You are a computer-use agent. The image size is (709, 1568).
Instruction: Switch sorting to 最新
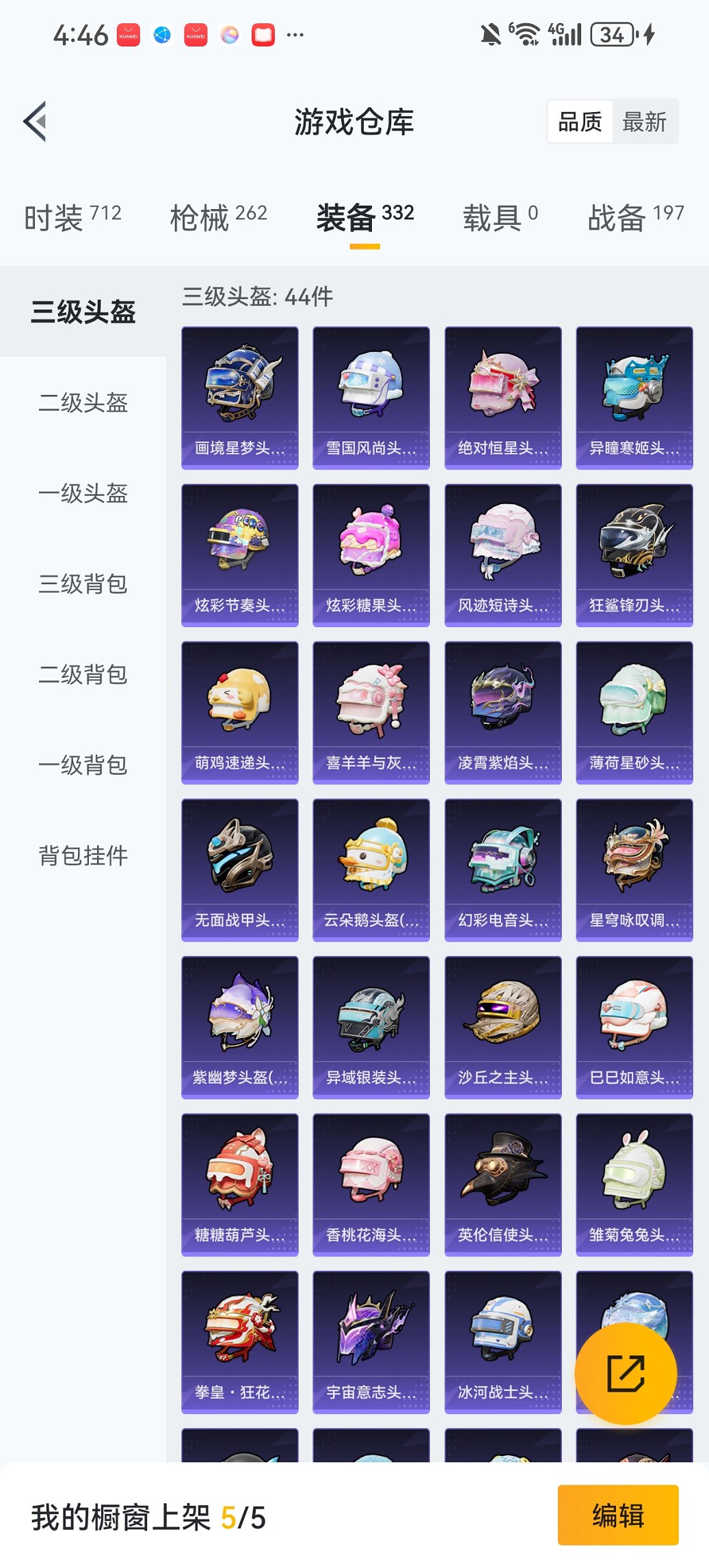[x=644, y=122]
